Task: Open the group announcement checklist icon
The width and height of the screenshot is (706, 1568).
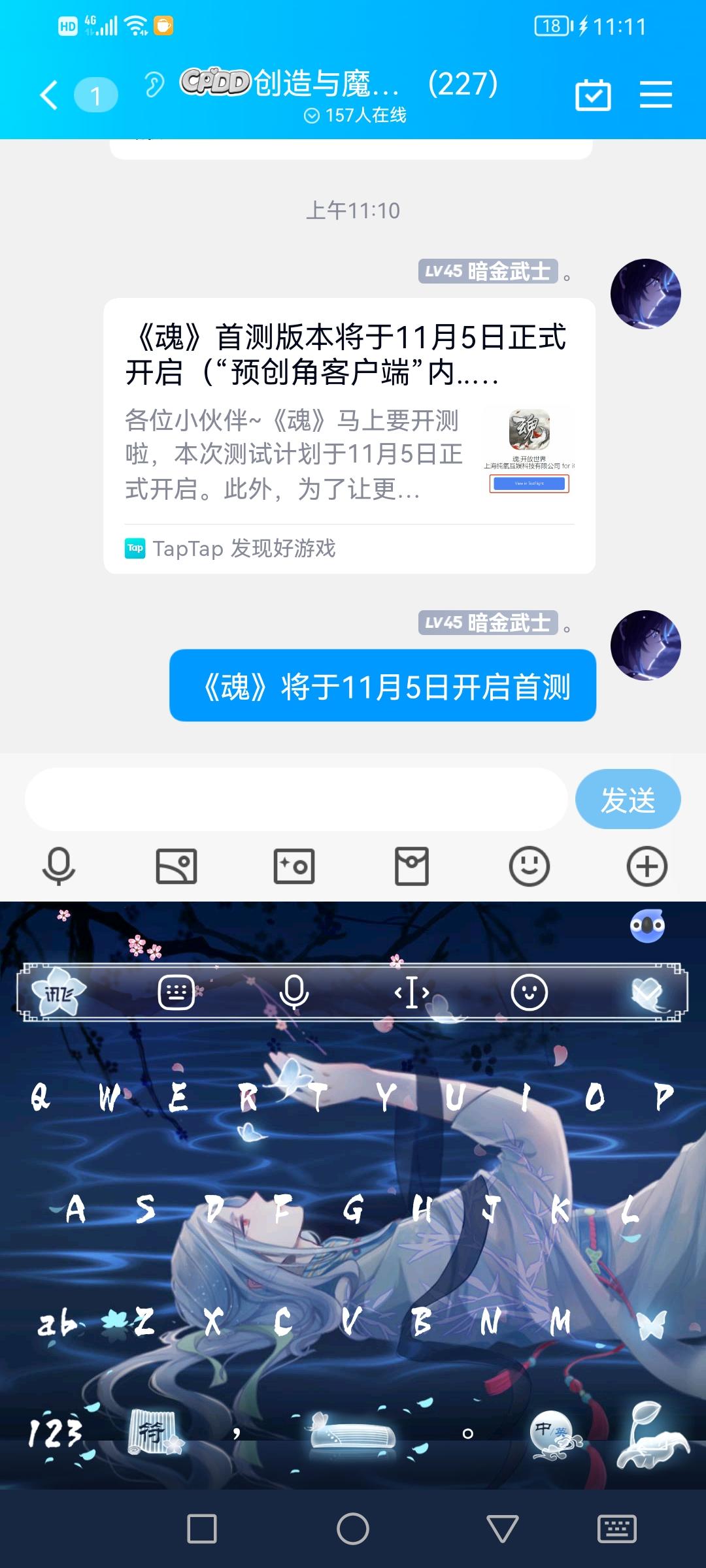Action: click(592, 94)
